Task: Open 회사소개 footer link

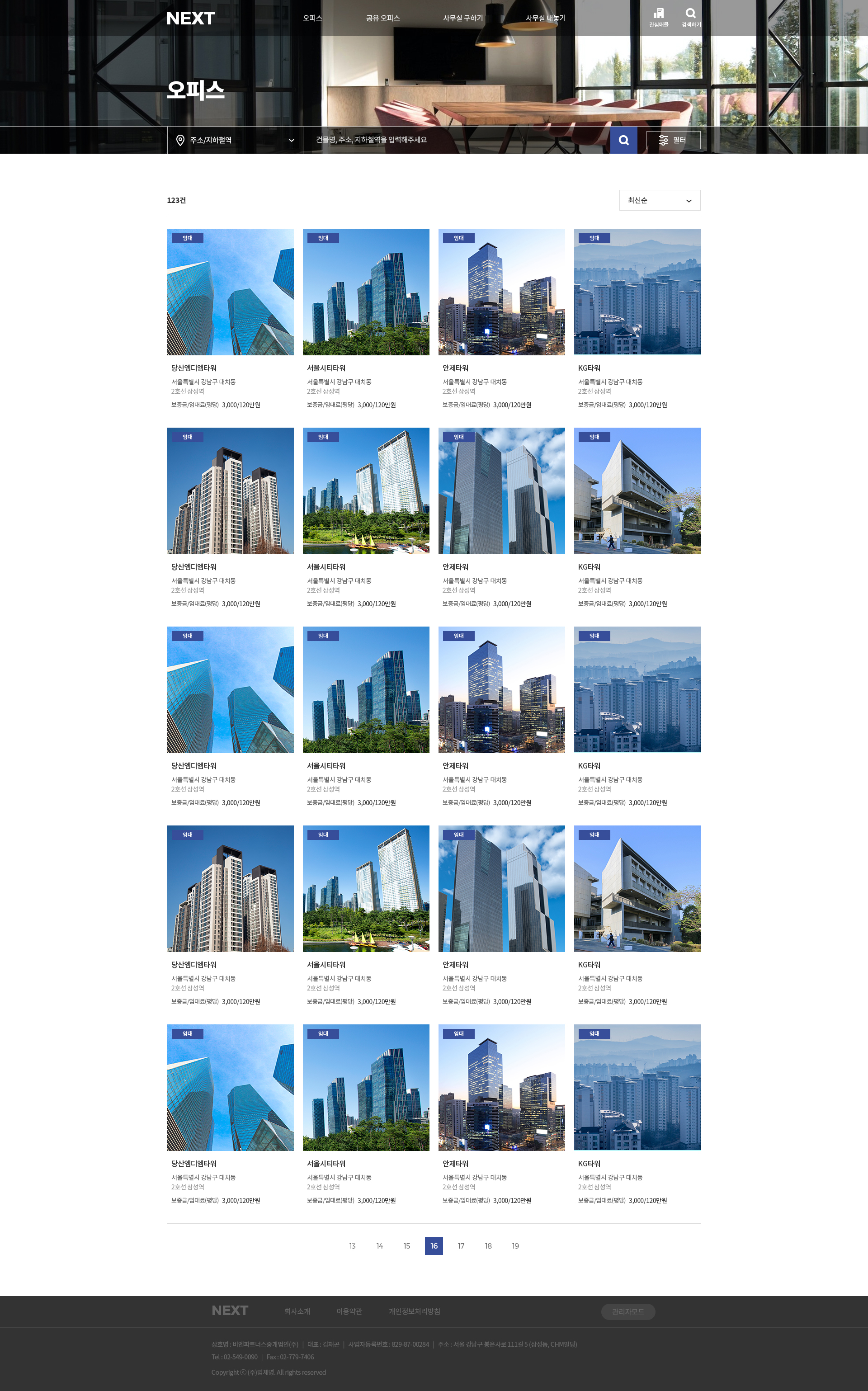Action: point(297,1311)
